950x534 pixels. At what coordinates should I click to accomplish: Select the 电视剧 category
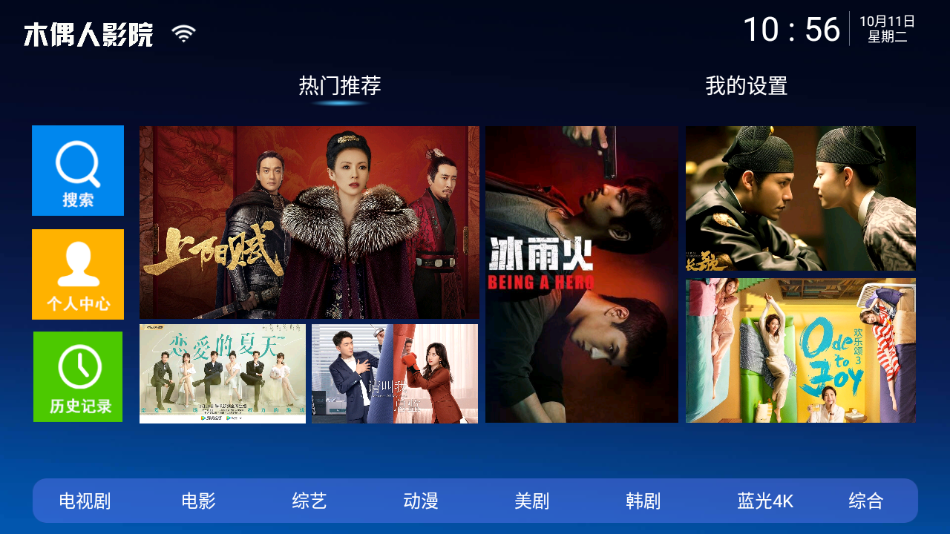coord(85,501)
